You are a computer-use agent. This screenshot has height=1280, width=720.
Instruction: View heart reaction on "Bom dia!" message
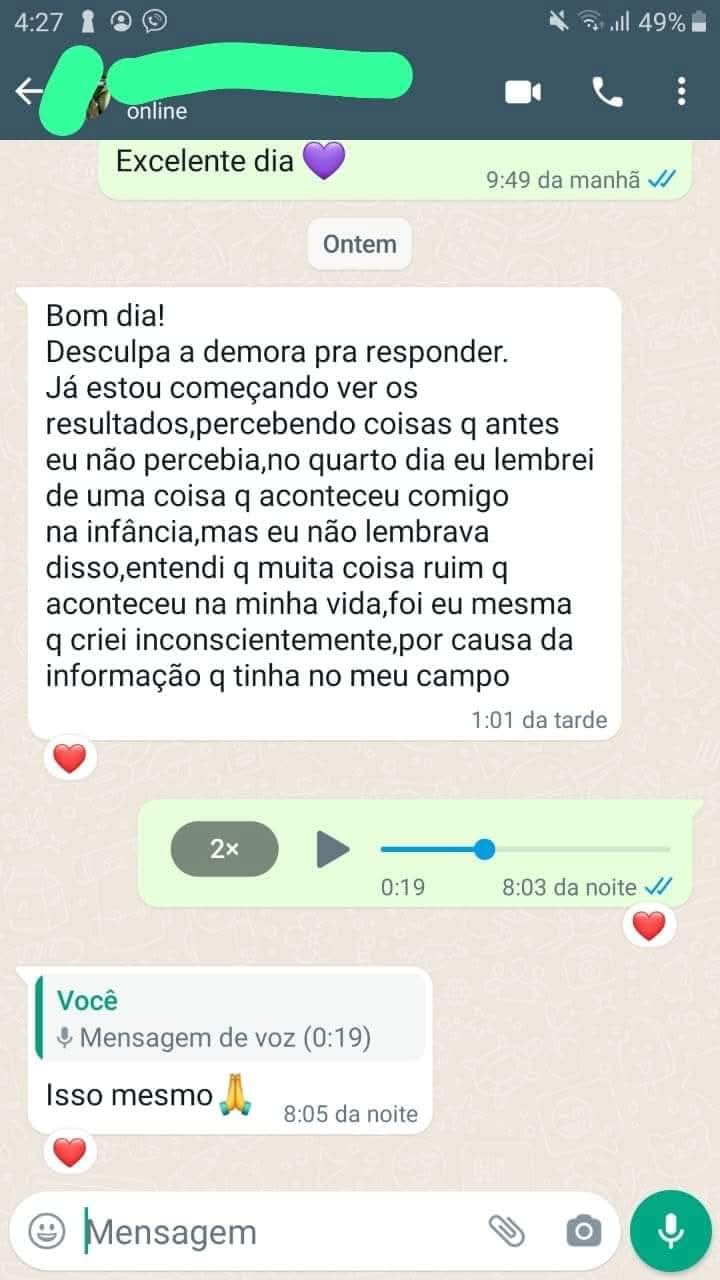69,759
